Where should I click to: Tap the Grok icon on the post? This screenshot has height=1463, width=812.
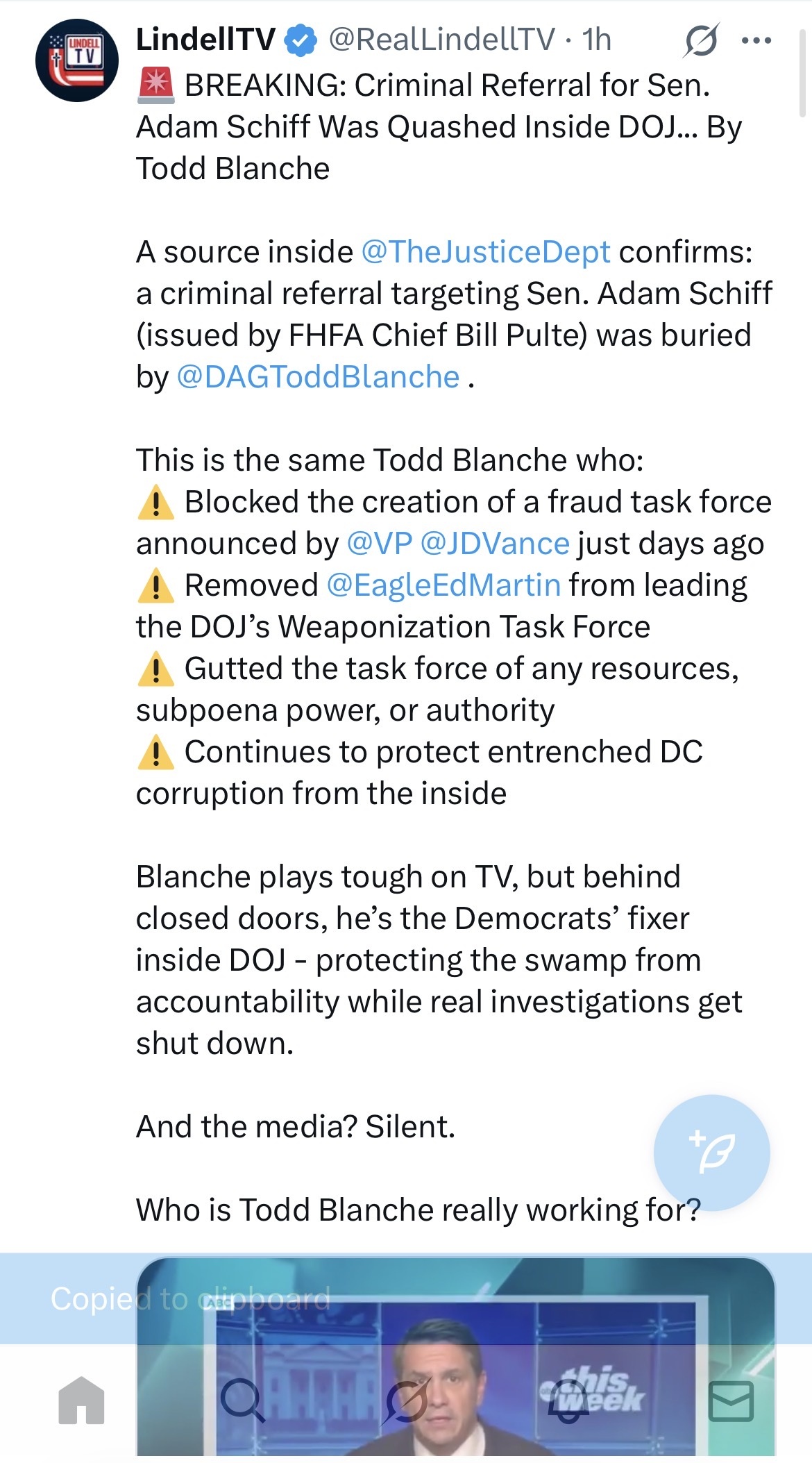701,40
